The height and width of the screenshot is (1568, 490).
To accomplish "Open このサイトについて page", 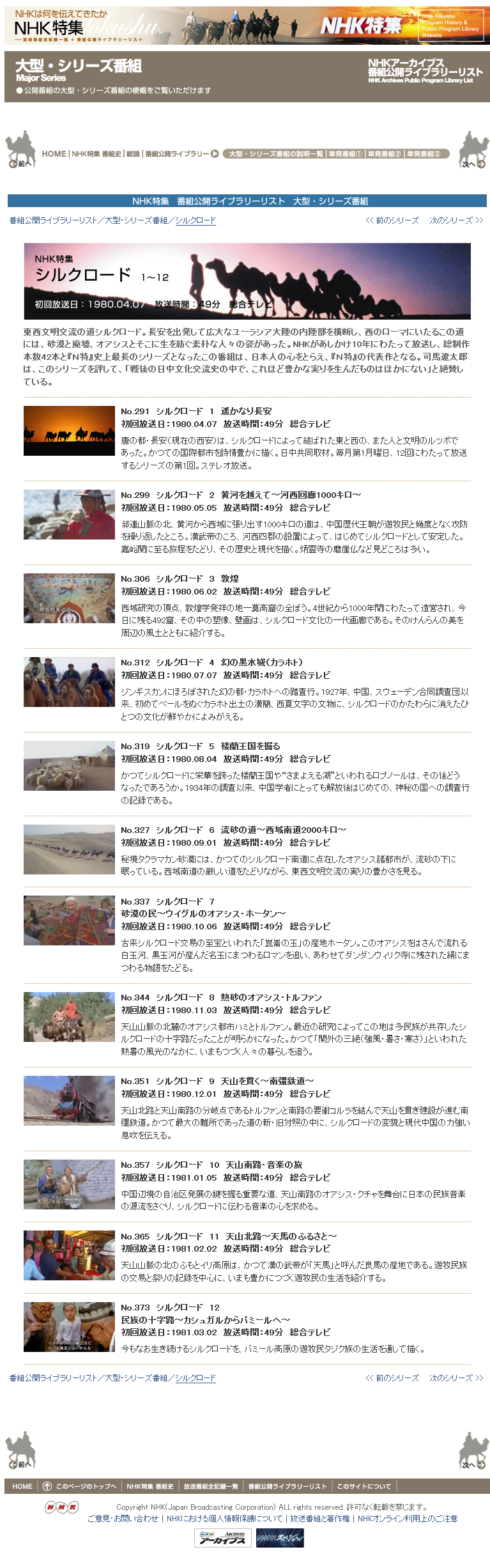I will click(364, 1486).
